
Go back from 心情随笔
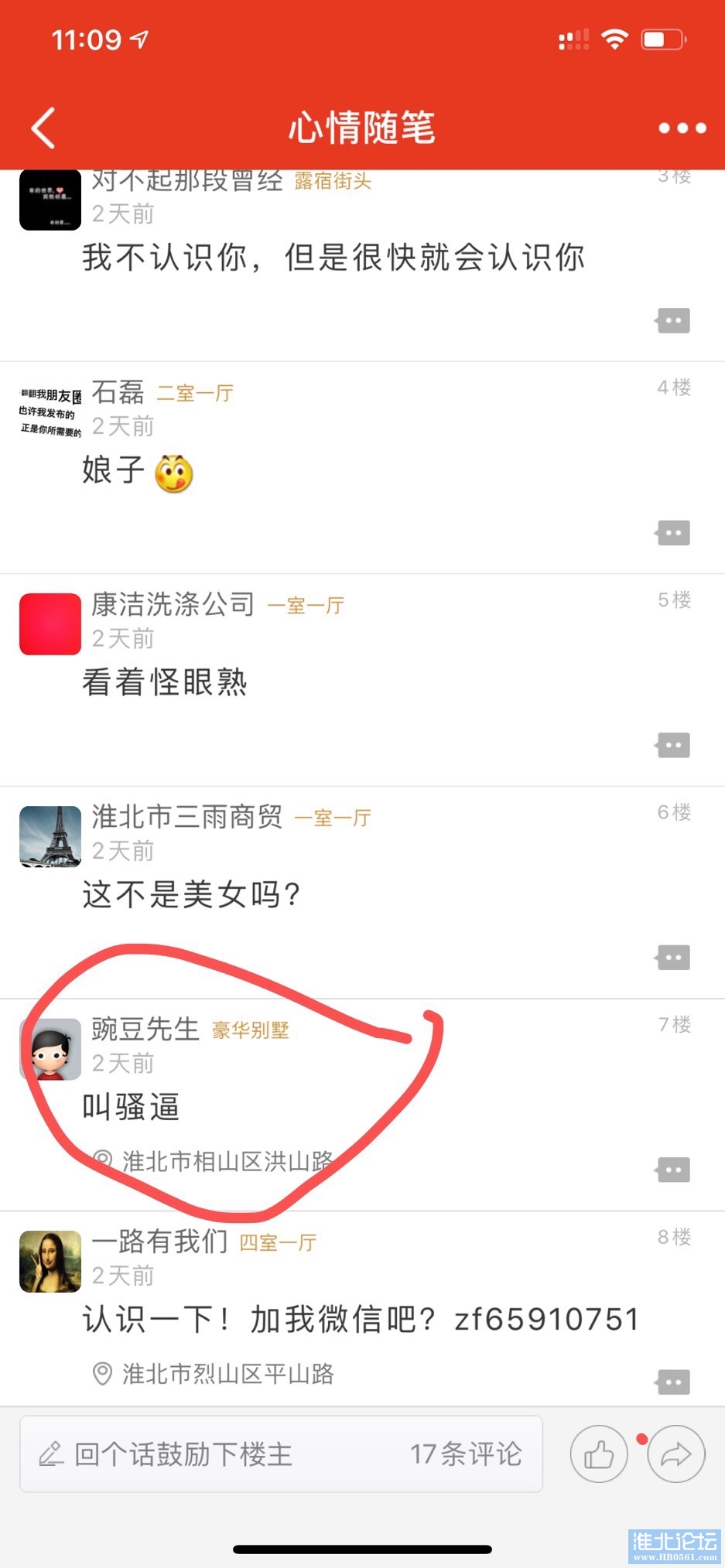pos(43,128)
